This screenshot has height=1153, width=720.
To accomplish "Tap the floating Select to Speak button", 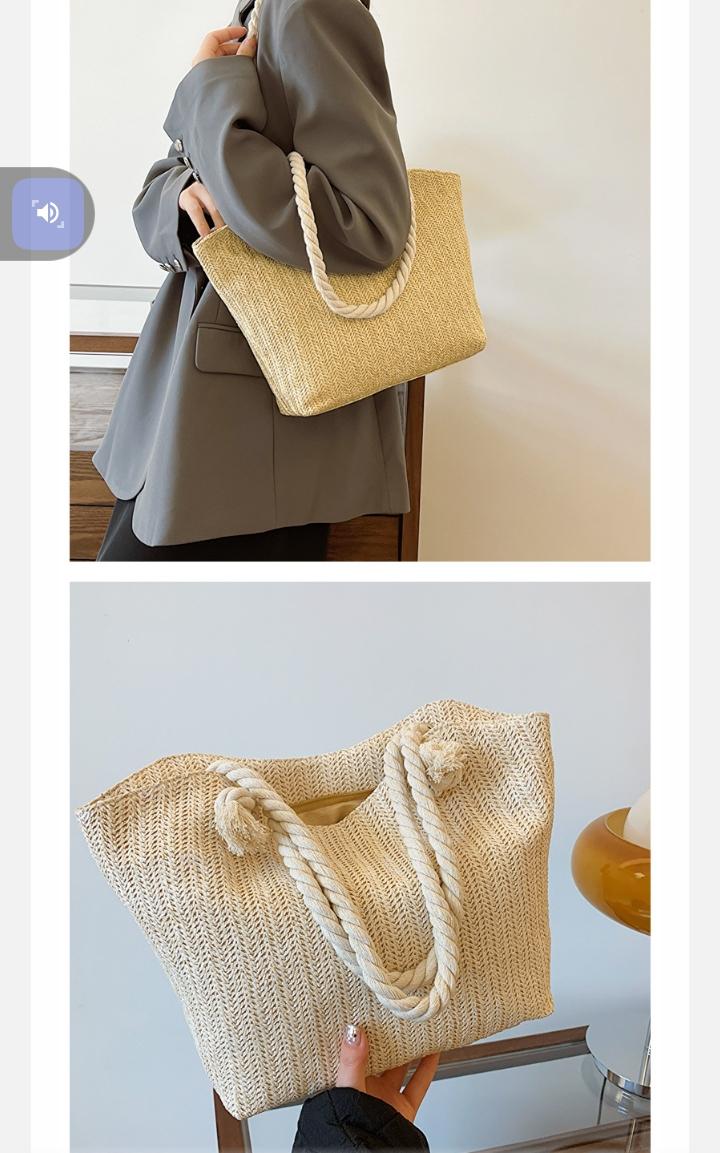I will coord(47,214).
